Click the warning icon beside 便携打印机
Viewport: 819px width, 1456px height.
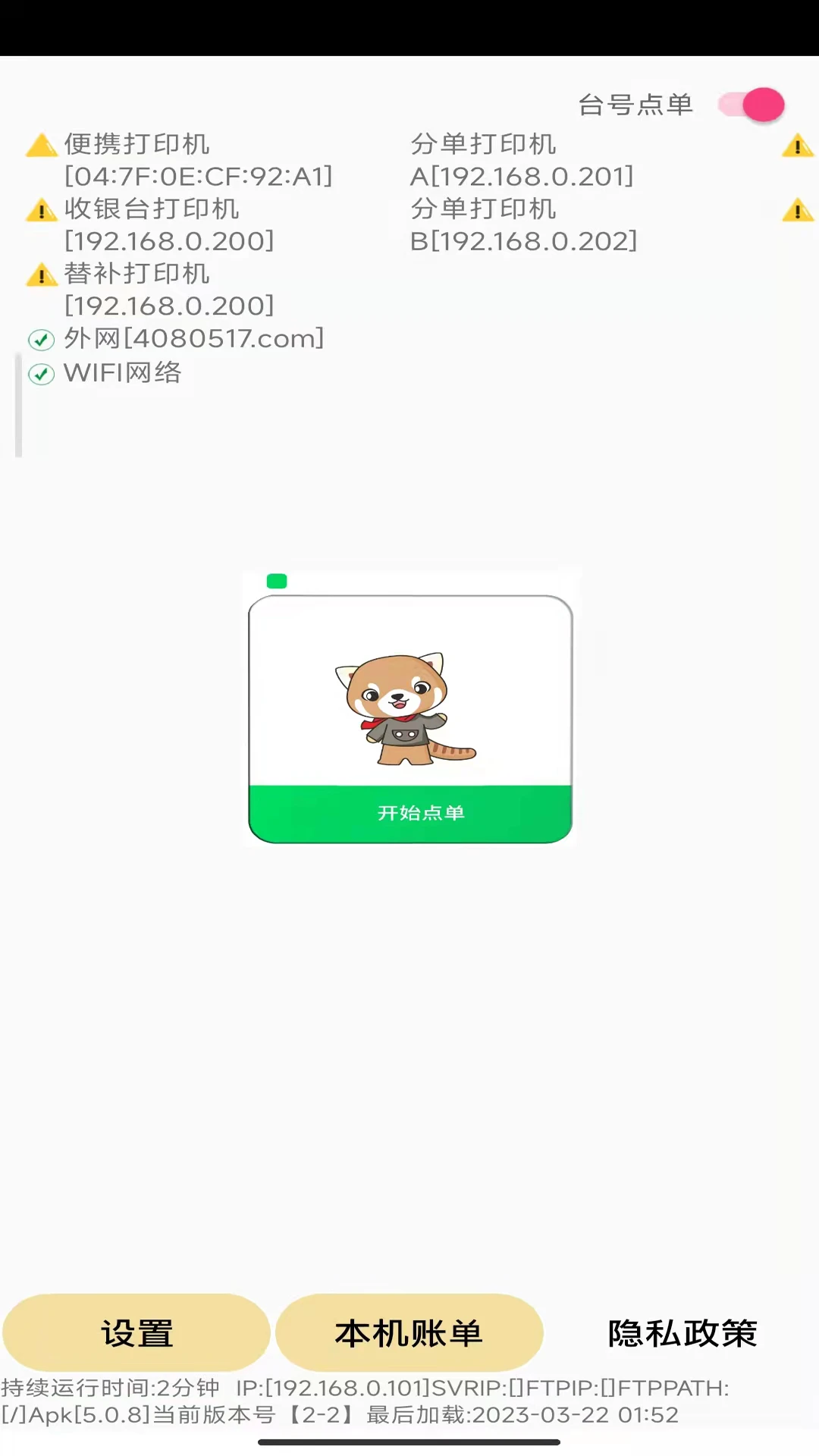pos(42,146)
